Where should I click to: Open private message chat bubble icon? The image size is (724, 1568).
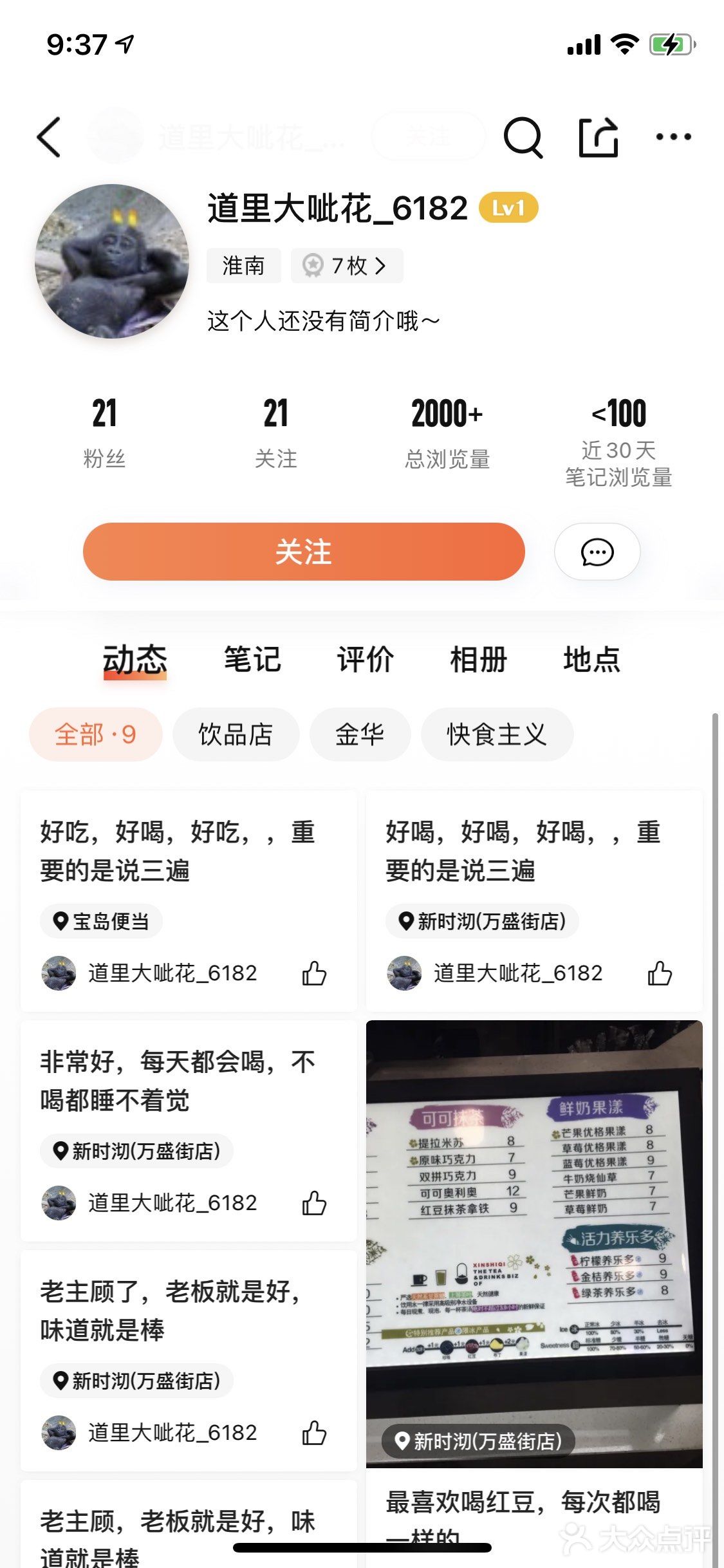[597, 552]
